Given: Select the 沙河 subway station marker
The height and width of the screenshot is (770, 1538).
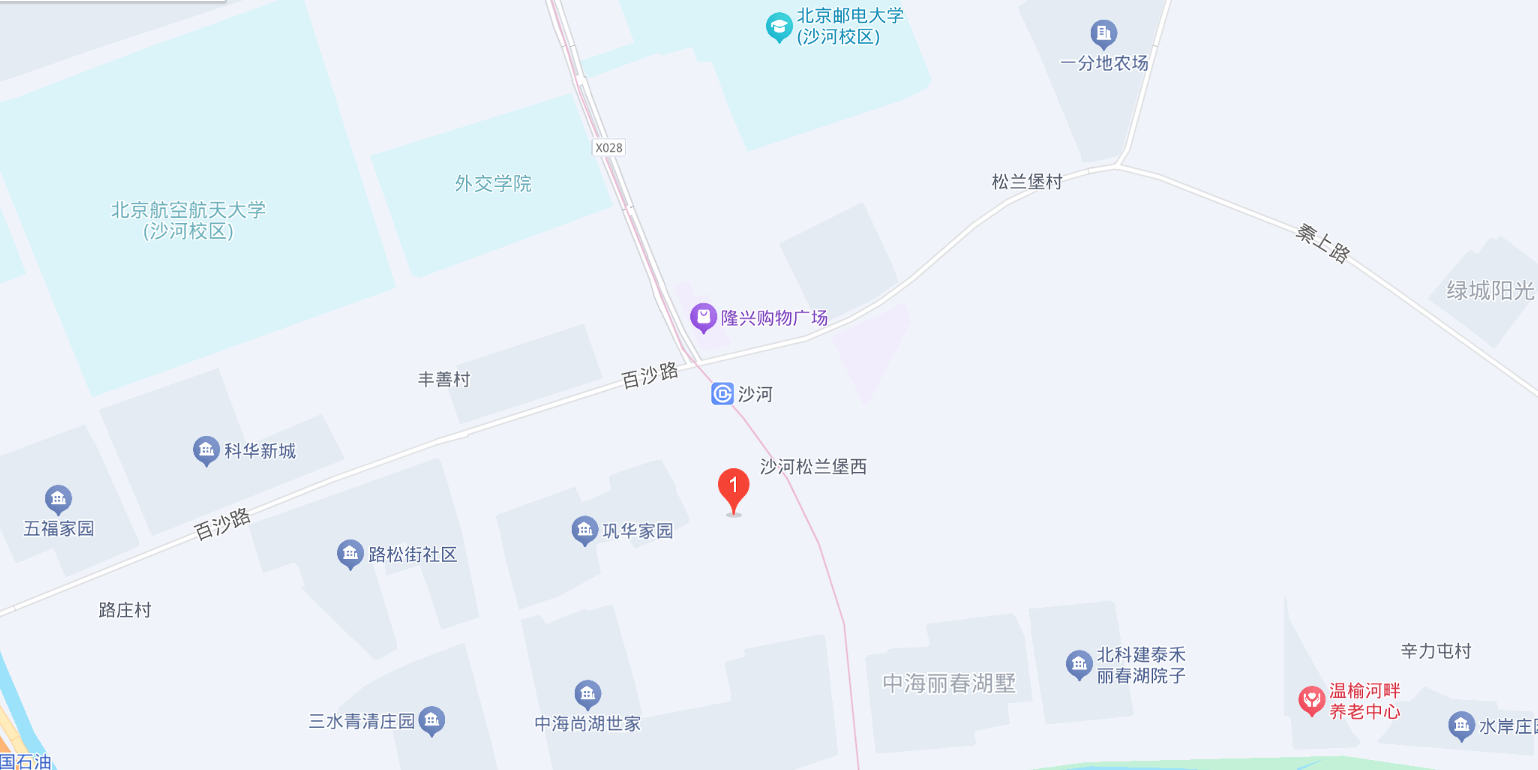Looking at the screenshot, I should [x=723, y=394].
